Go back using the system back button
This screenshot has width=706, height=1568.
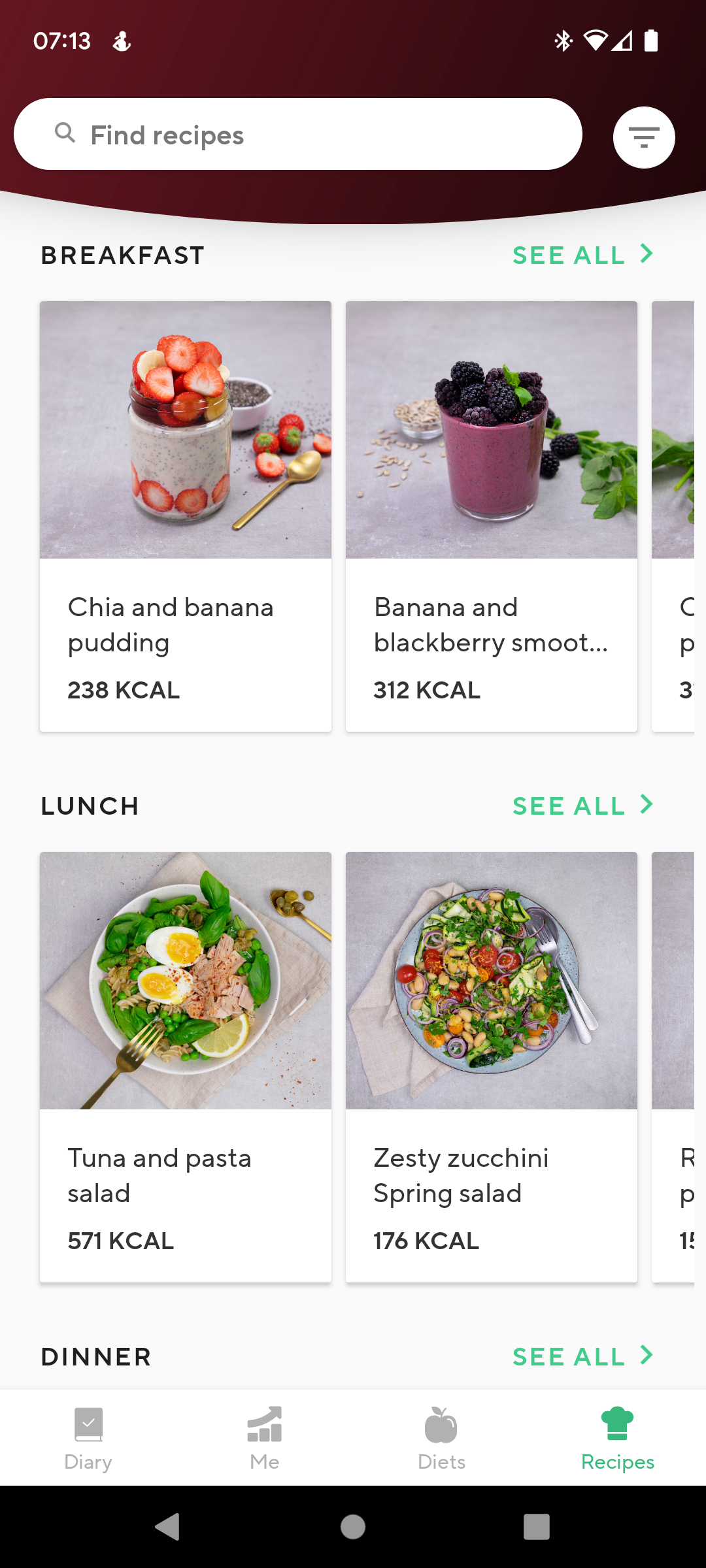[167, 1527]
